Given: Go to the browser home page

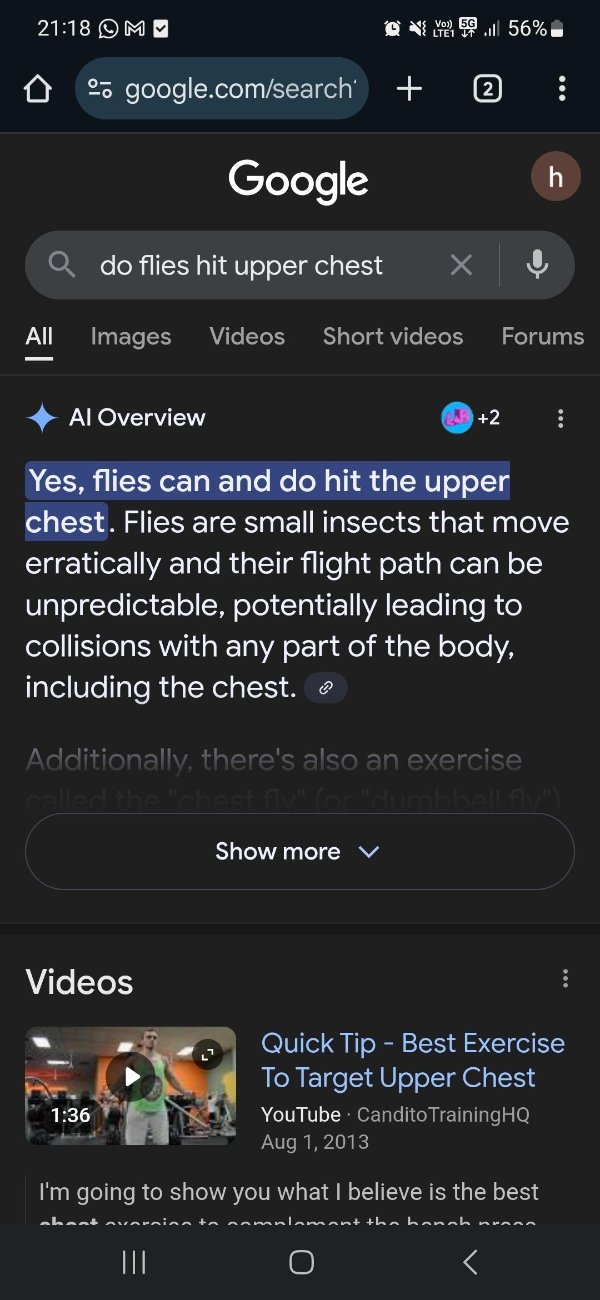Looking at the screenshot, I should coord(37,89).
